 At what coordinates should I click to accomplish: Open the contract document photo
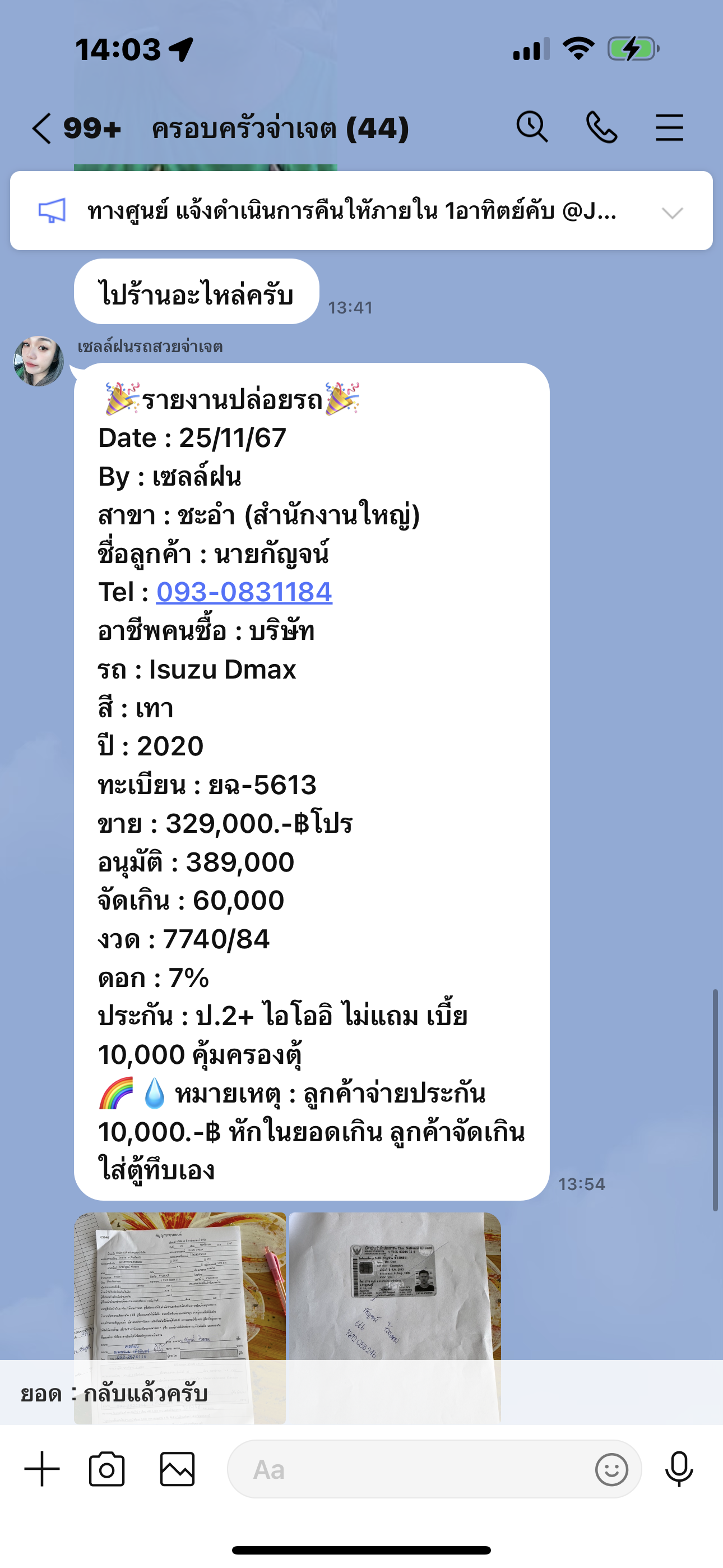(x=179, y=1318)
